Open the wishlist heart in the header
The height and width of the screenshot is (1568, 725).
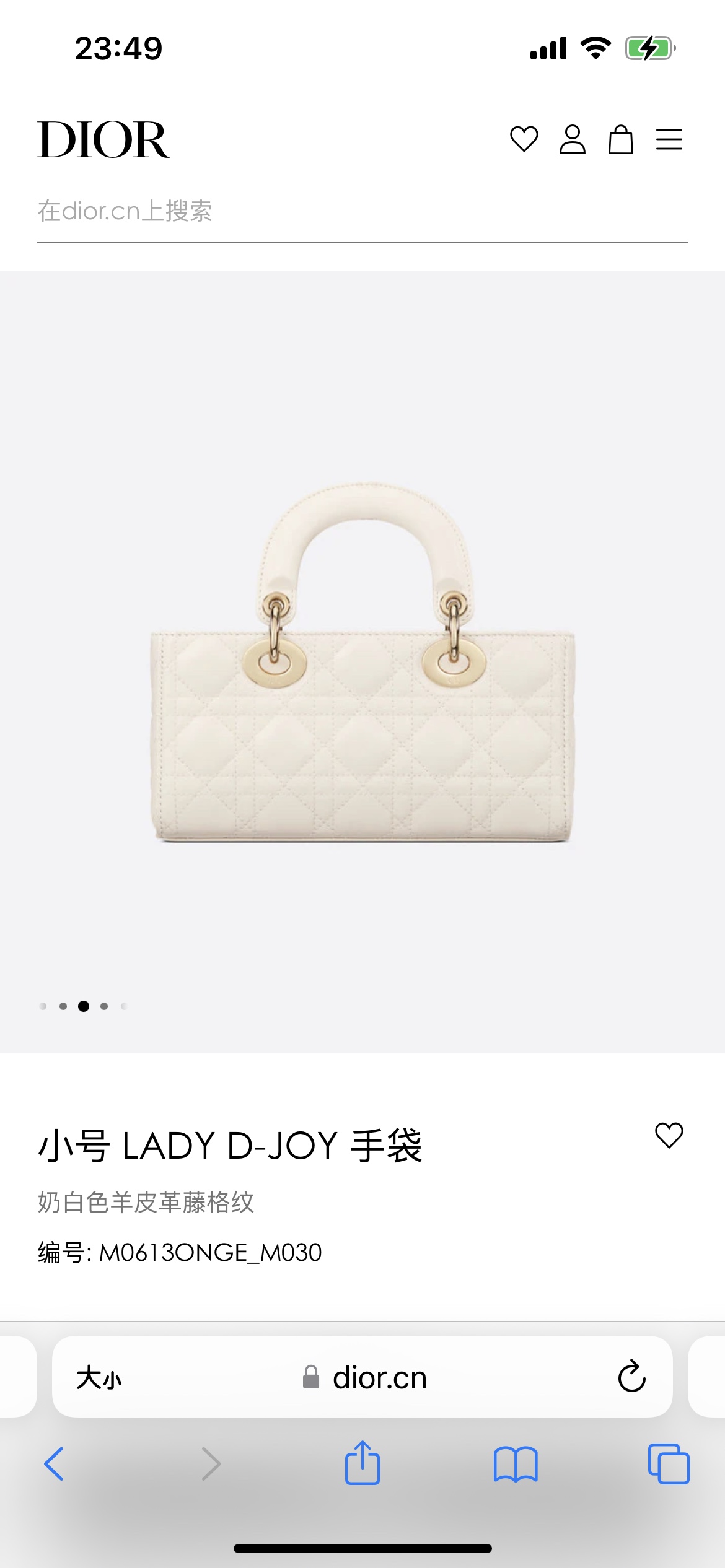click(524, 139)
